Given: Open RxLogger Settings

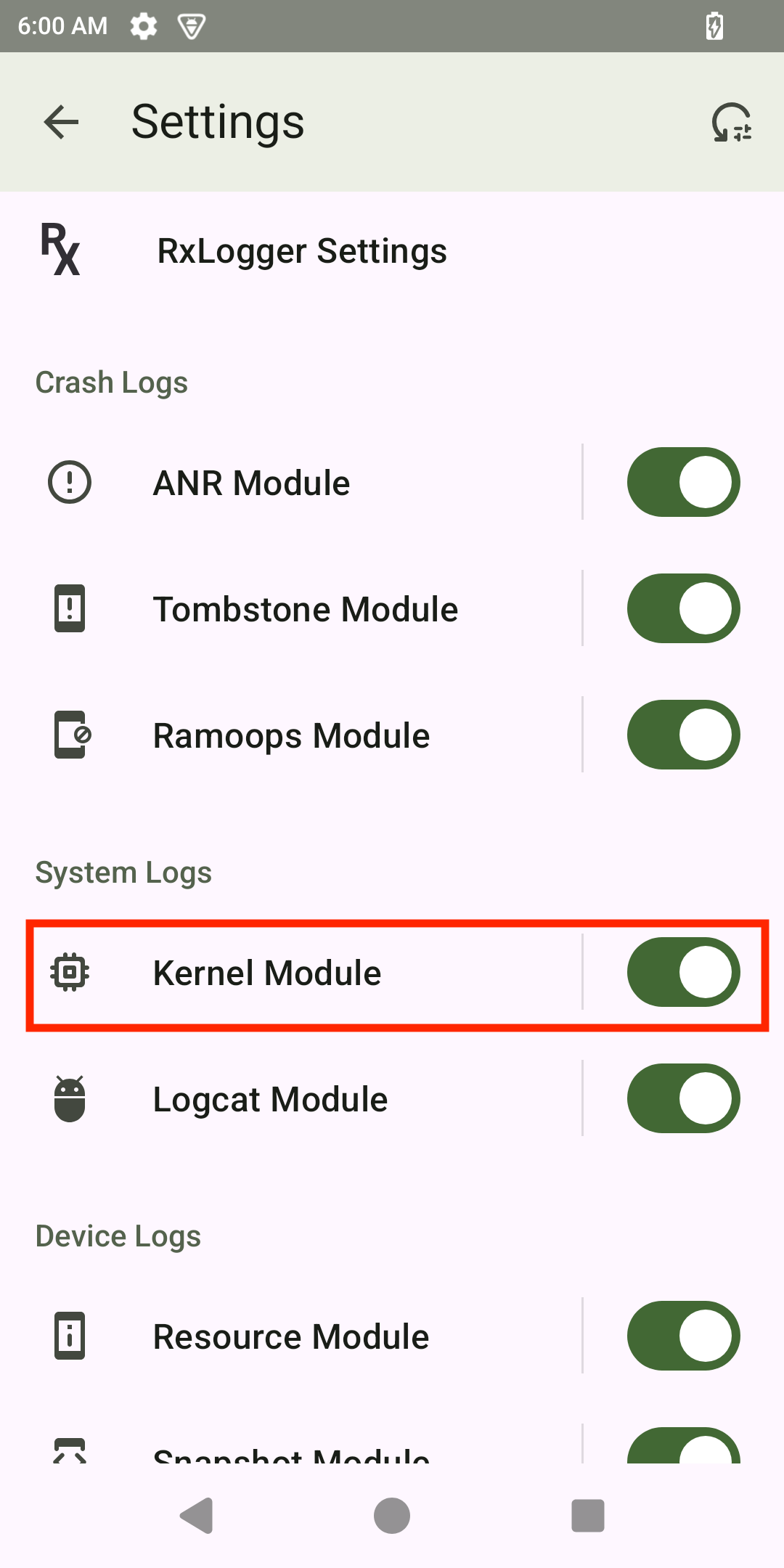Looking at the screenshot, I should coord(301,251).
